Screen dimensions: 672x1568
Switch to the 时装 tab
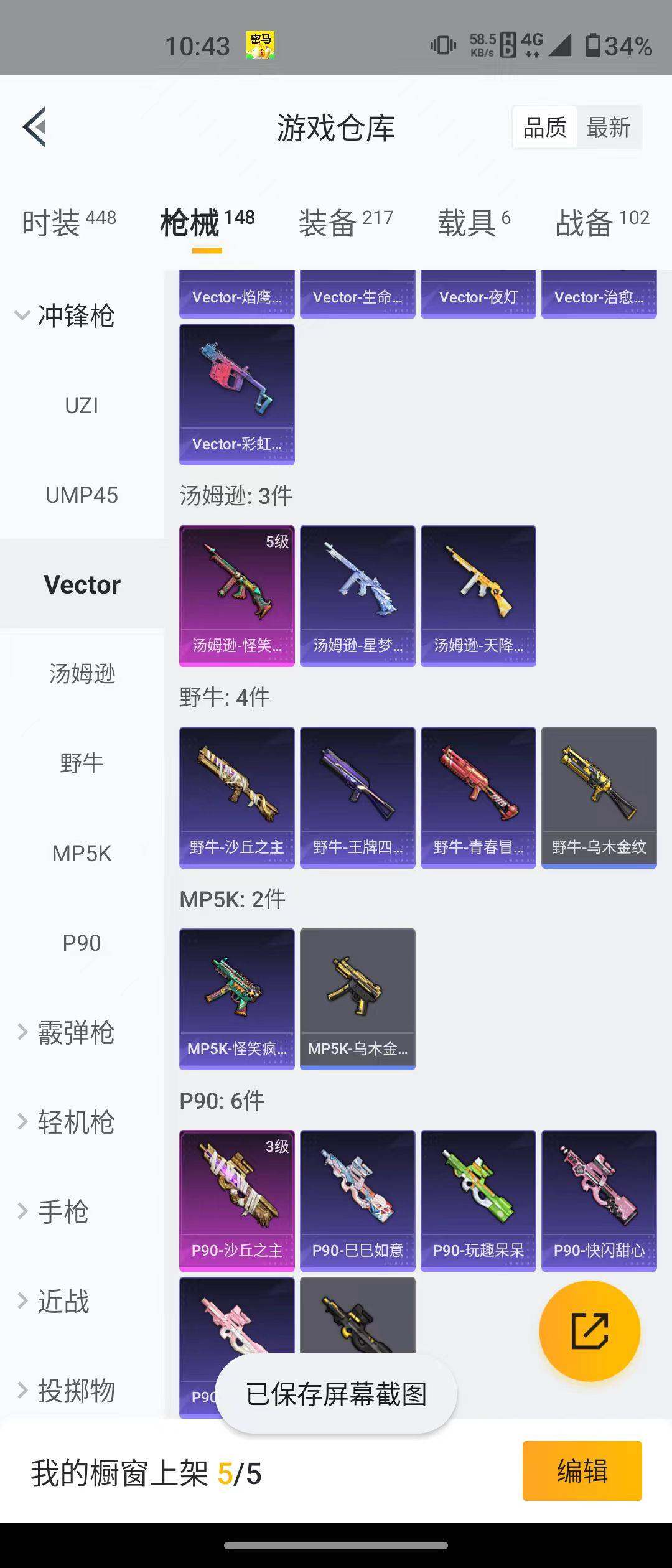(x=68, y=223)
